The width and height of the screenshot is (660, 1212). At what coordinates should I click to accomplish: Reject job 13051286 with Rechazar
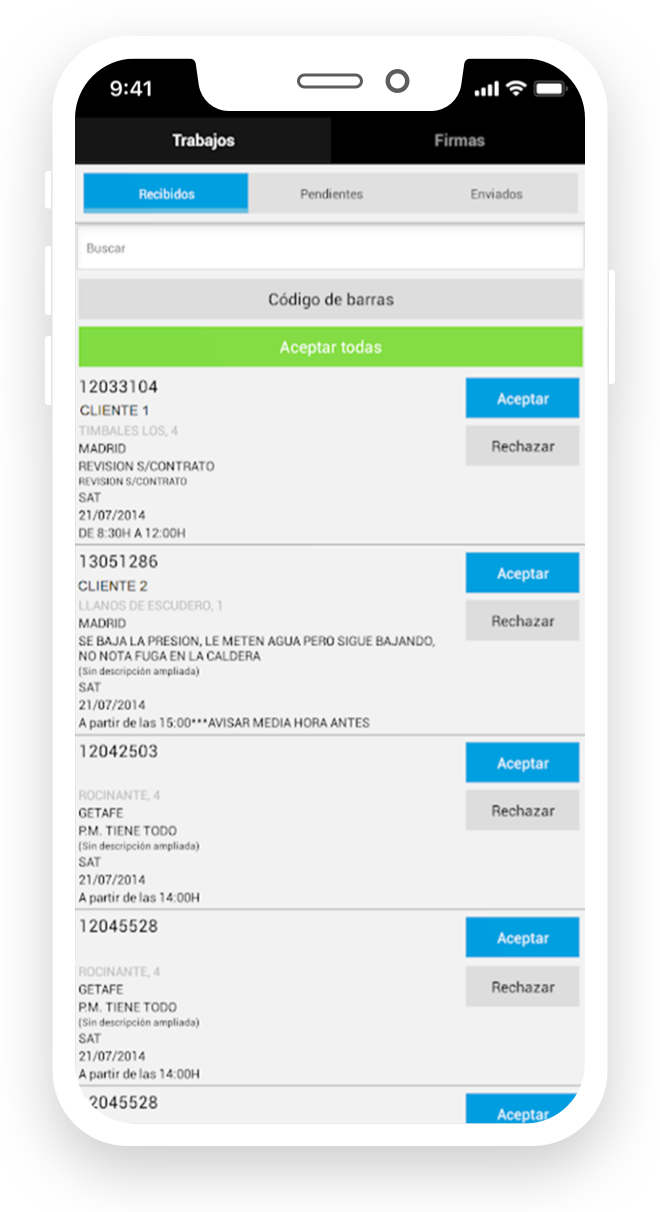point(522,621)
